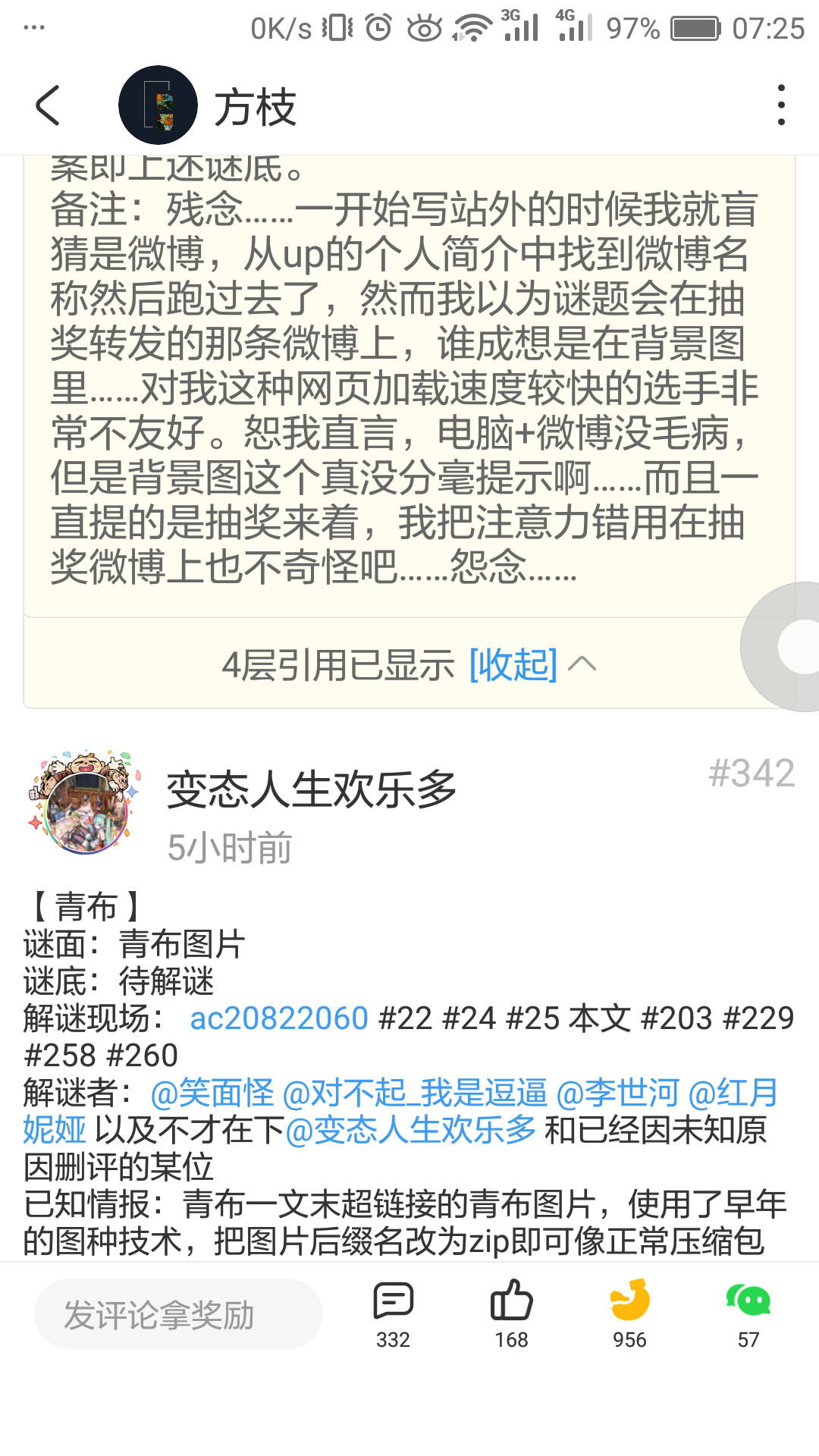Image resolution: width=819 pixels, height=1456 pixels.
Task: View comments via the 332 icon
Action: [393, 1313]
